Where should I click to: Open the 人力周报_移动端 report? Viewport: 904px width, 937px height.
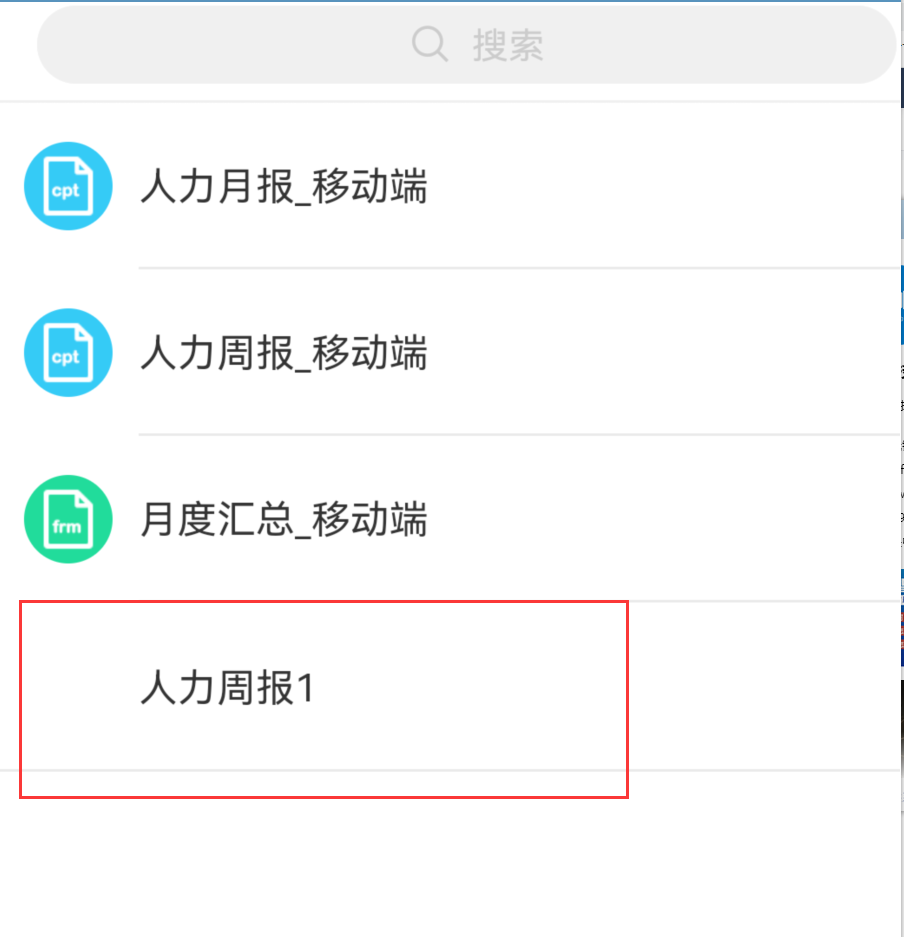point(284,354)
